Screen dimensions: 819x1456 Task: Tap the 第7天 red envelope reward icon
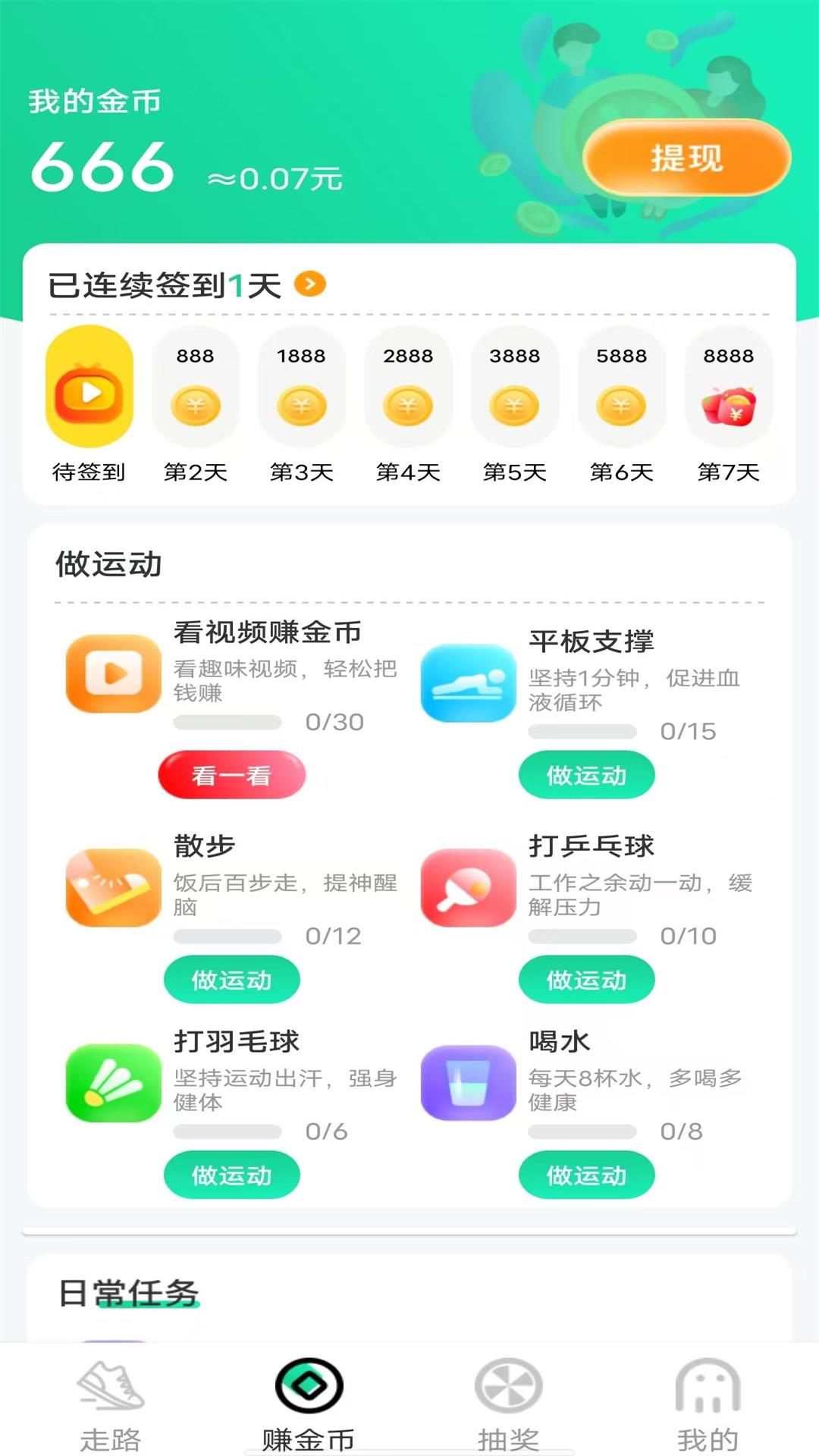click(728, 407)
